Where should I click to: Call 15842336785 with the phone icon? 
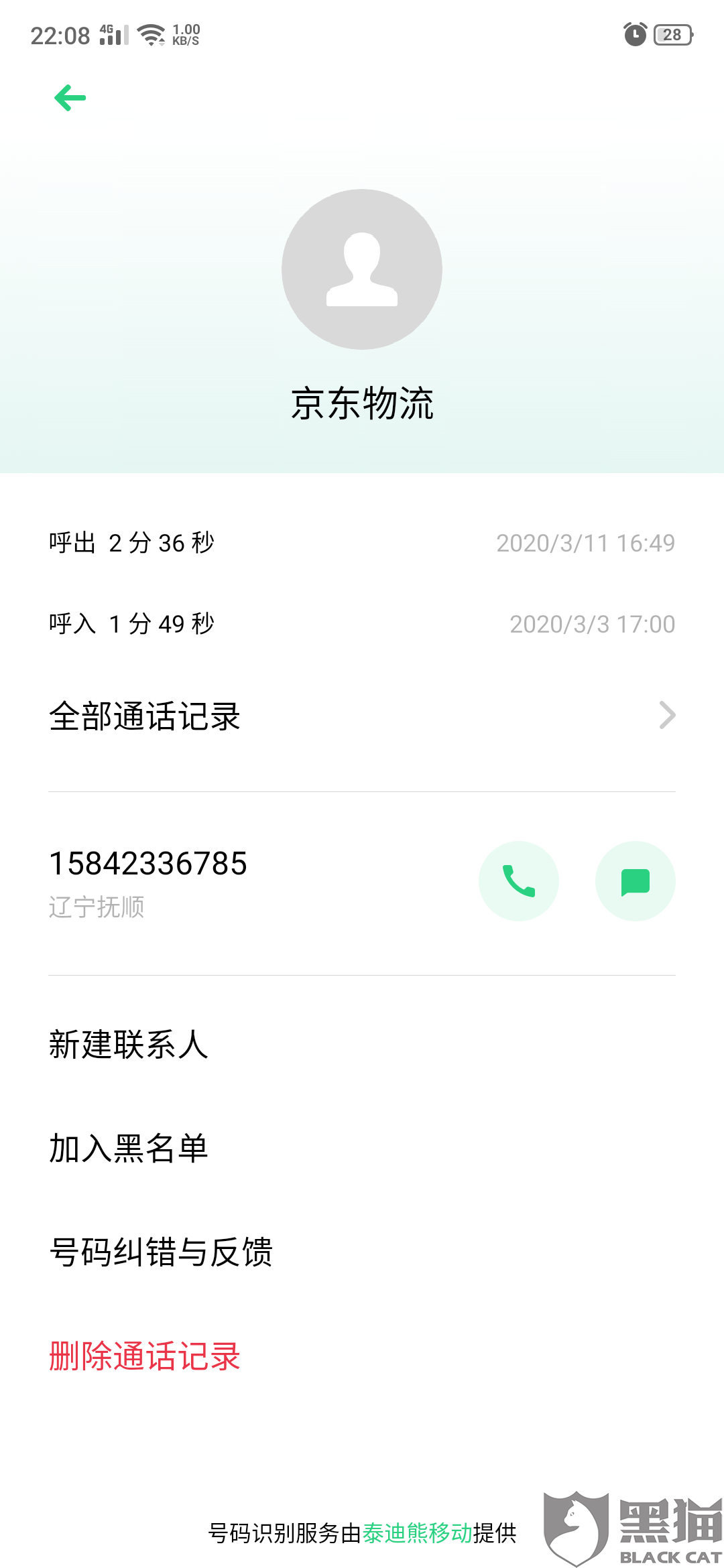[x=518, y=881]
